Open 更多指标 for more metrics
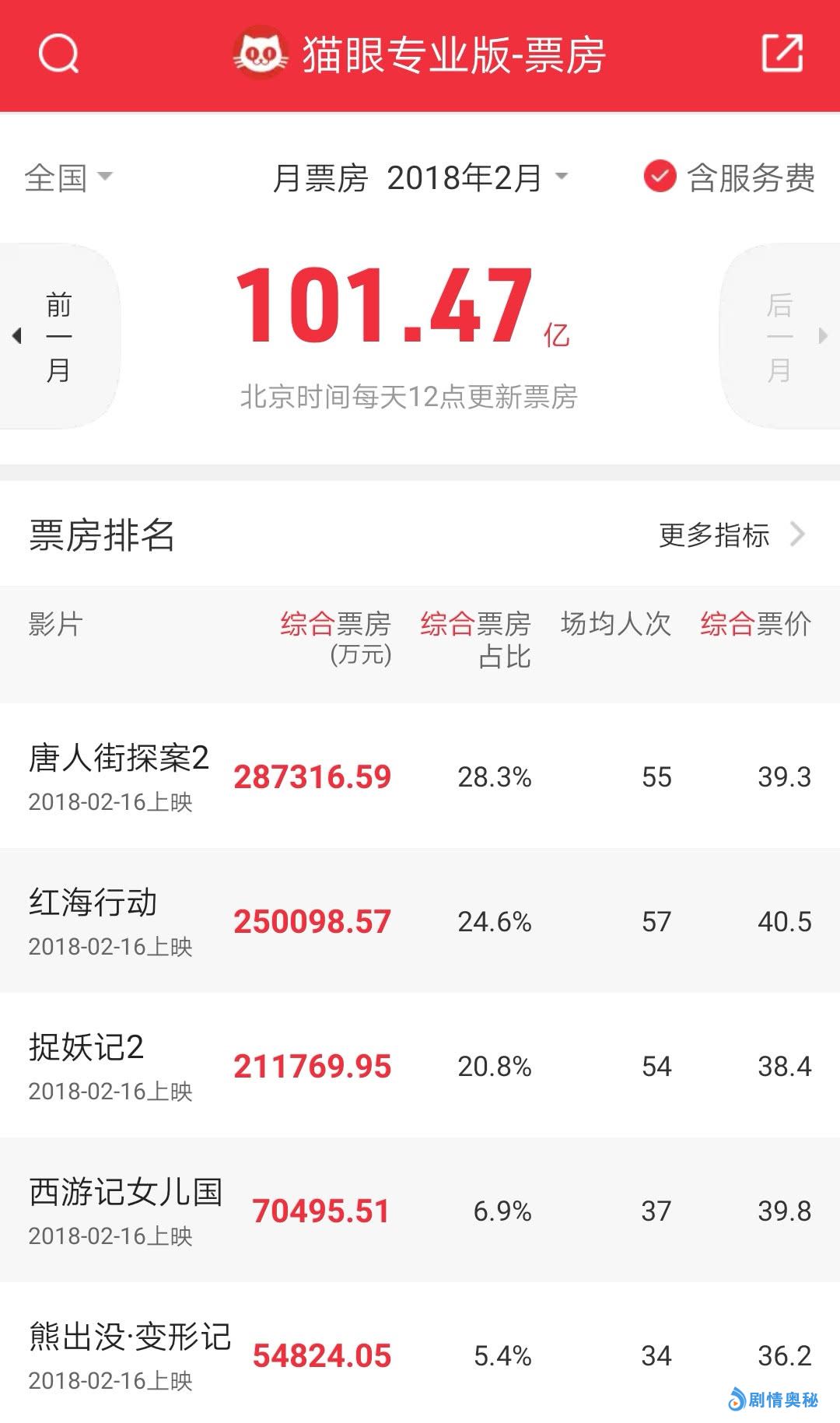 click(x=730, y=535)
